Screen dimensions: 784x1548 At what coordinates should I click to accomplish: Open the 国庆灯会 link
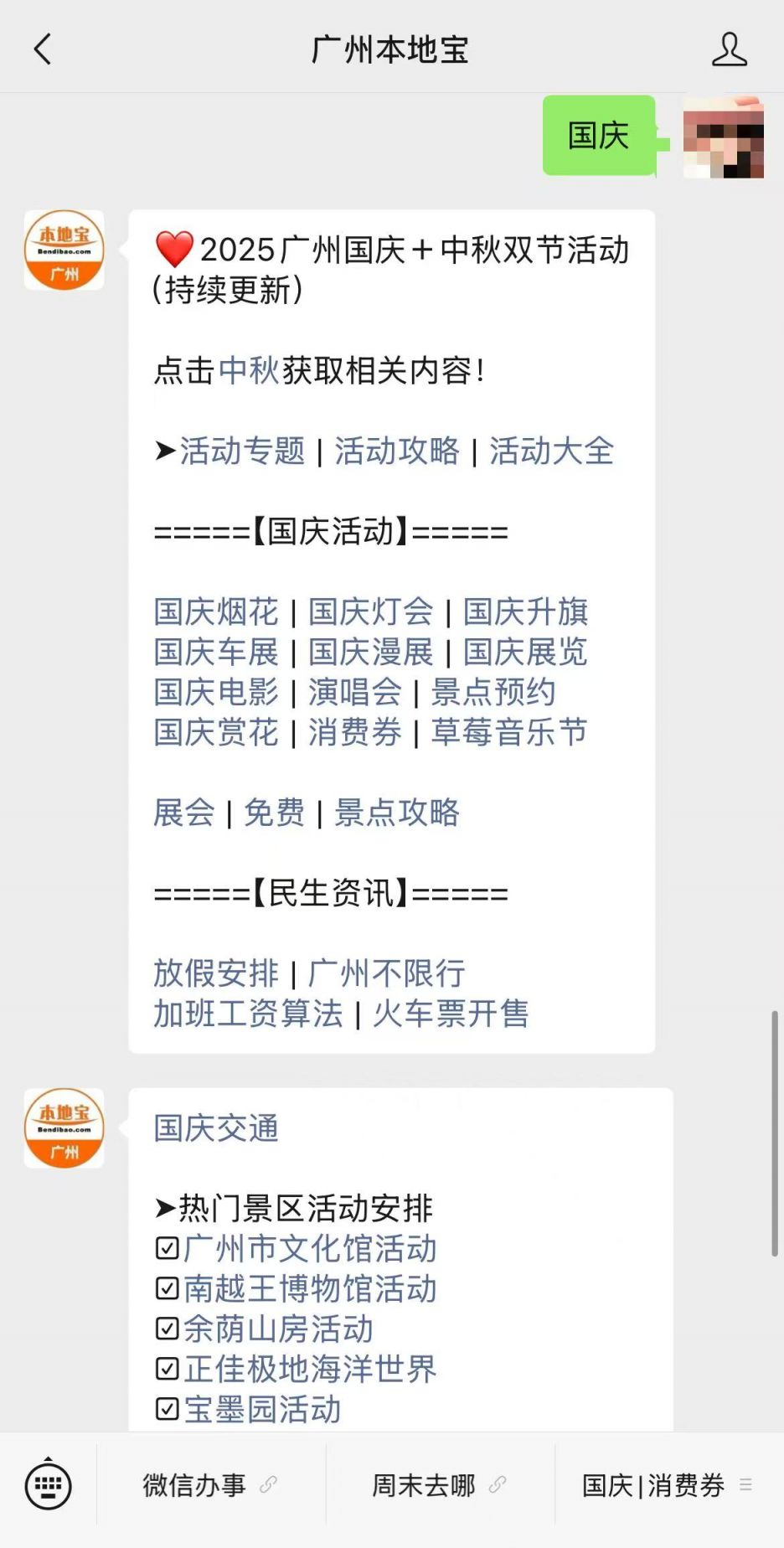[370, 611]
